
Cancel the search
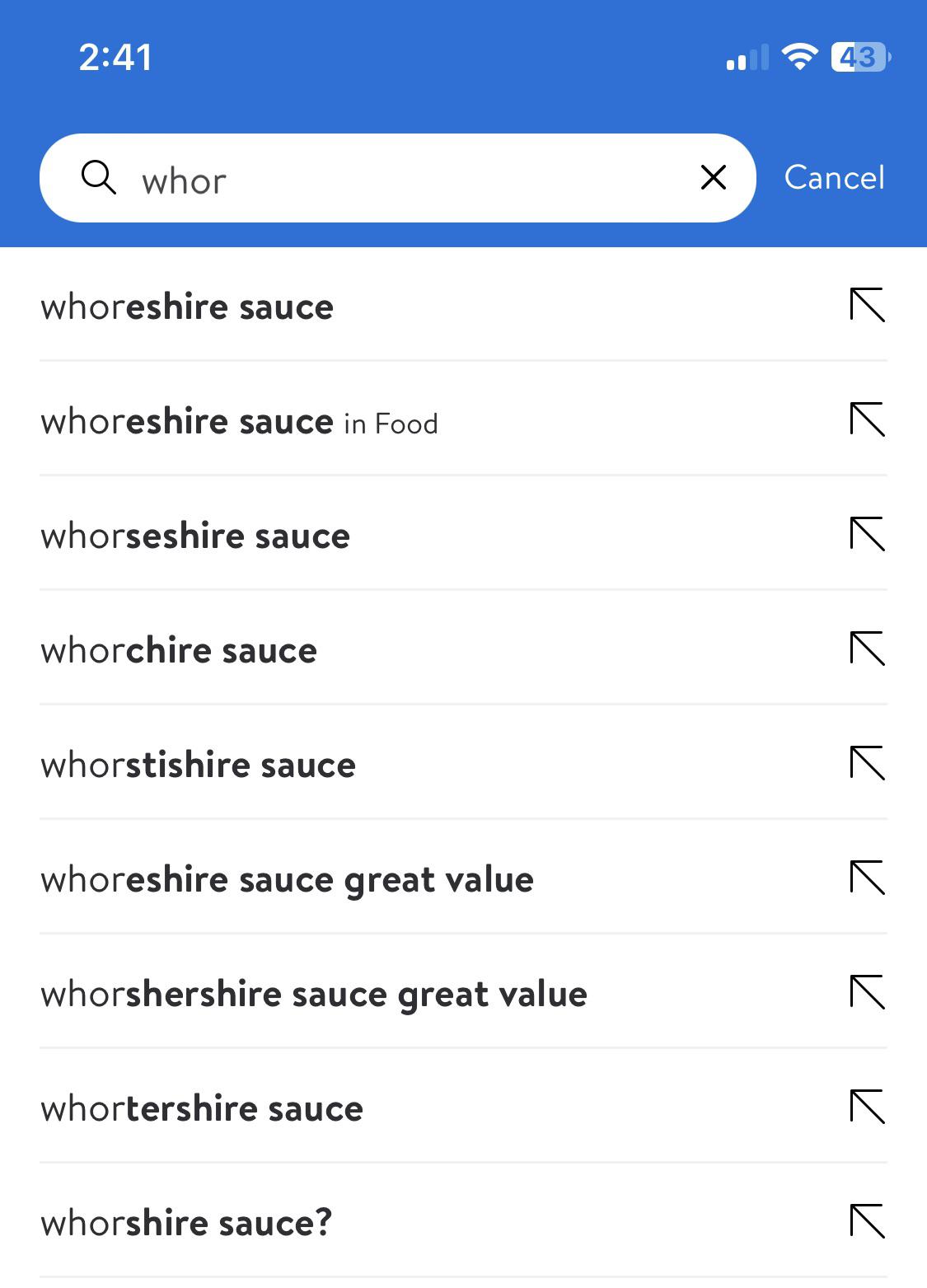834,177
